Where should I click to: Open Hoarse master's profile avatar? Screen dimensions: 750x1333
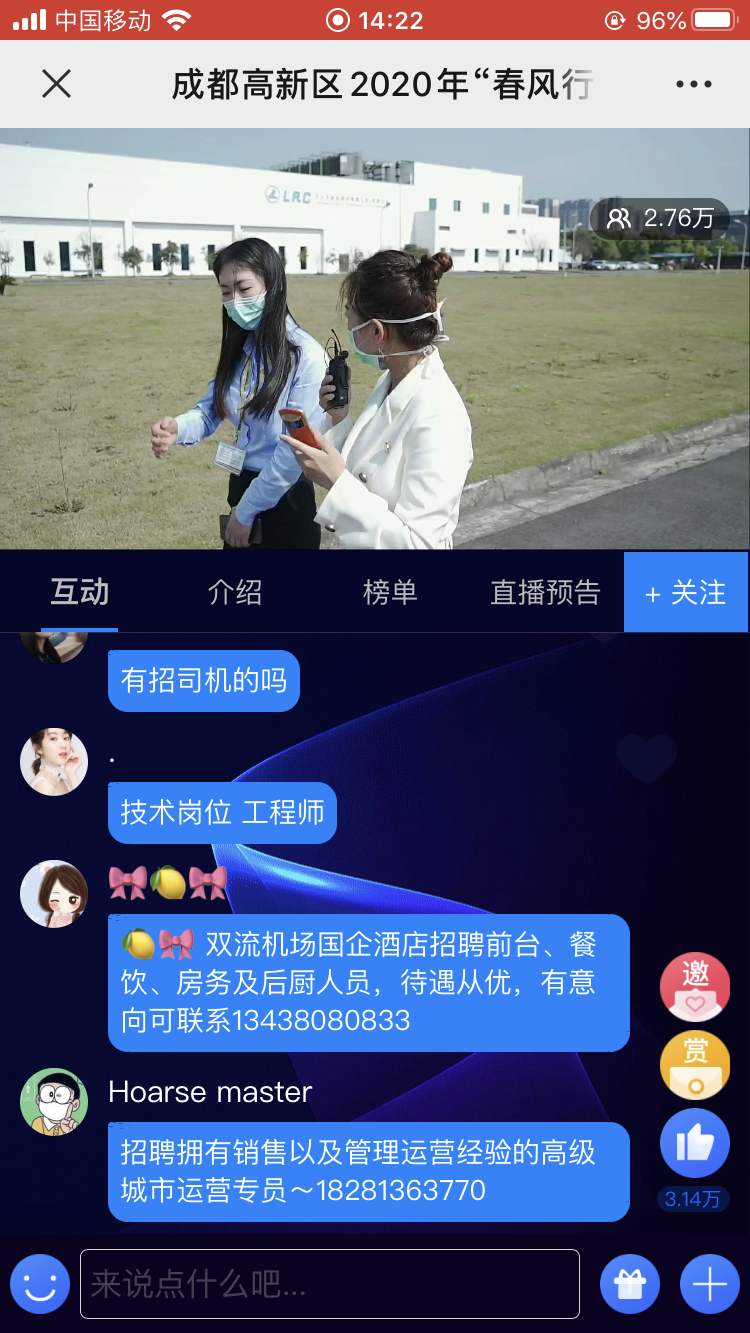click(x=54, y=1102)
